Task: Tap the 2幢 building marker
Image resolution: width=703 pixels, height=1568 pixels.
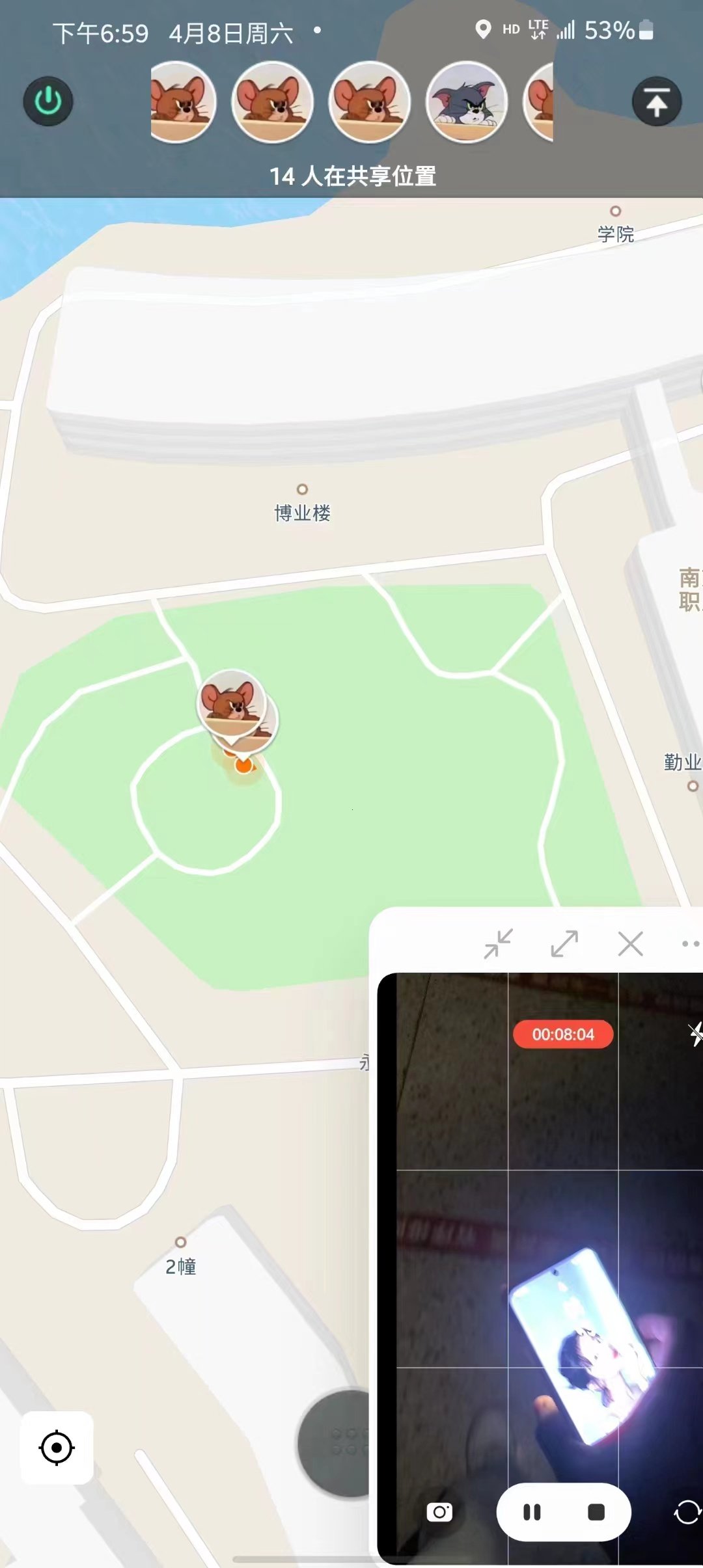Action: click(180, 1243)
